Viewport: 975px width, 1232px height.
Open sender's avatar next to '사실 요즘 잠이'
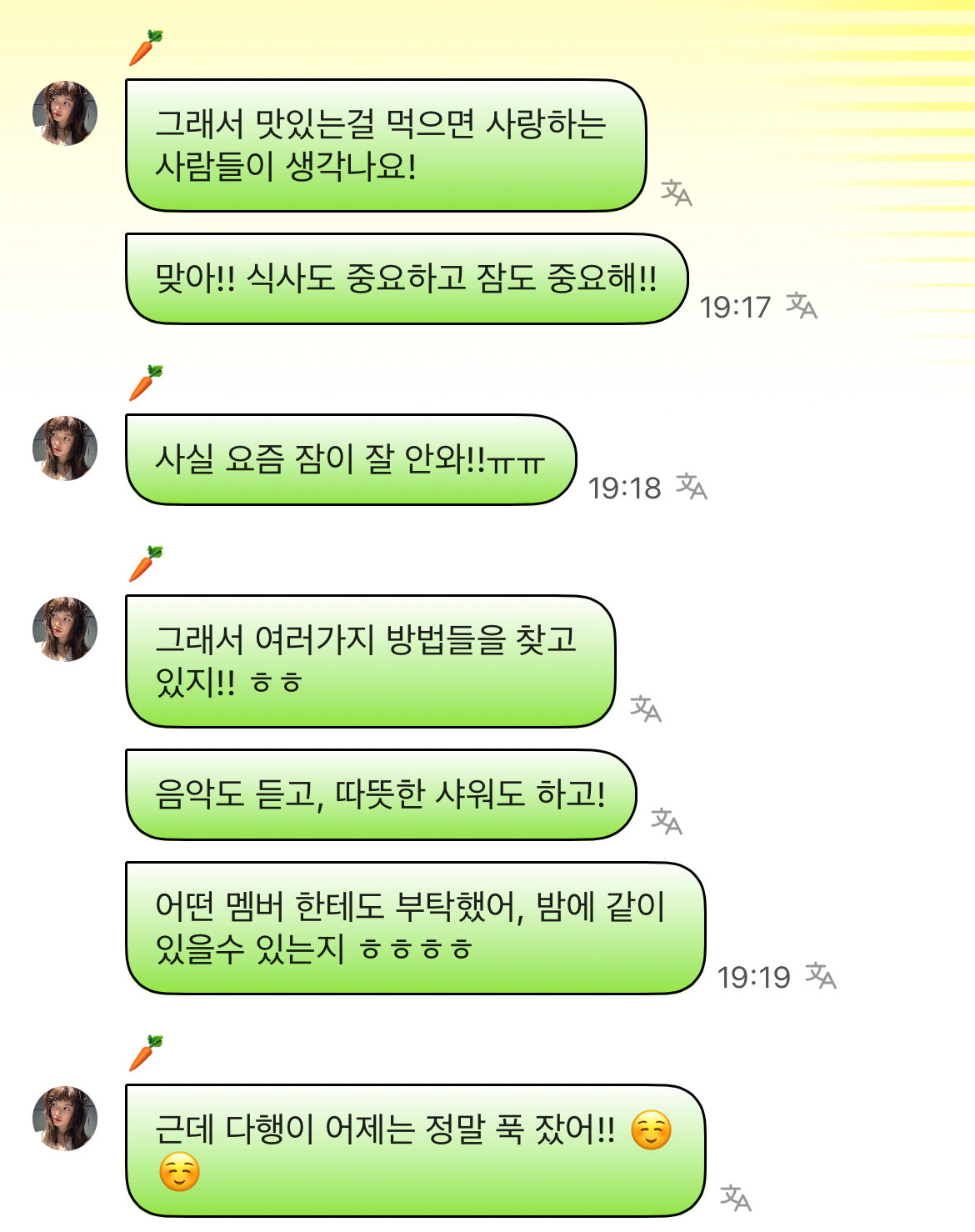[x=65, y=448]
